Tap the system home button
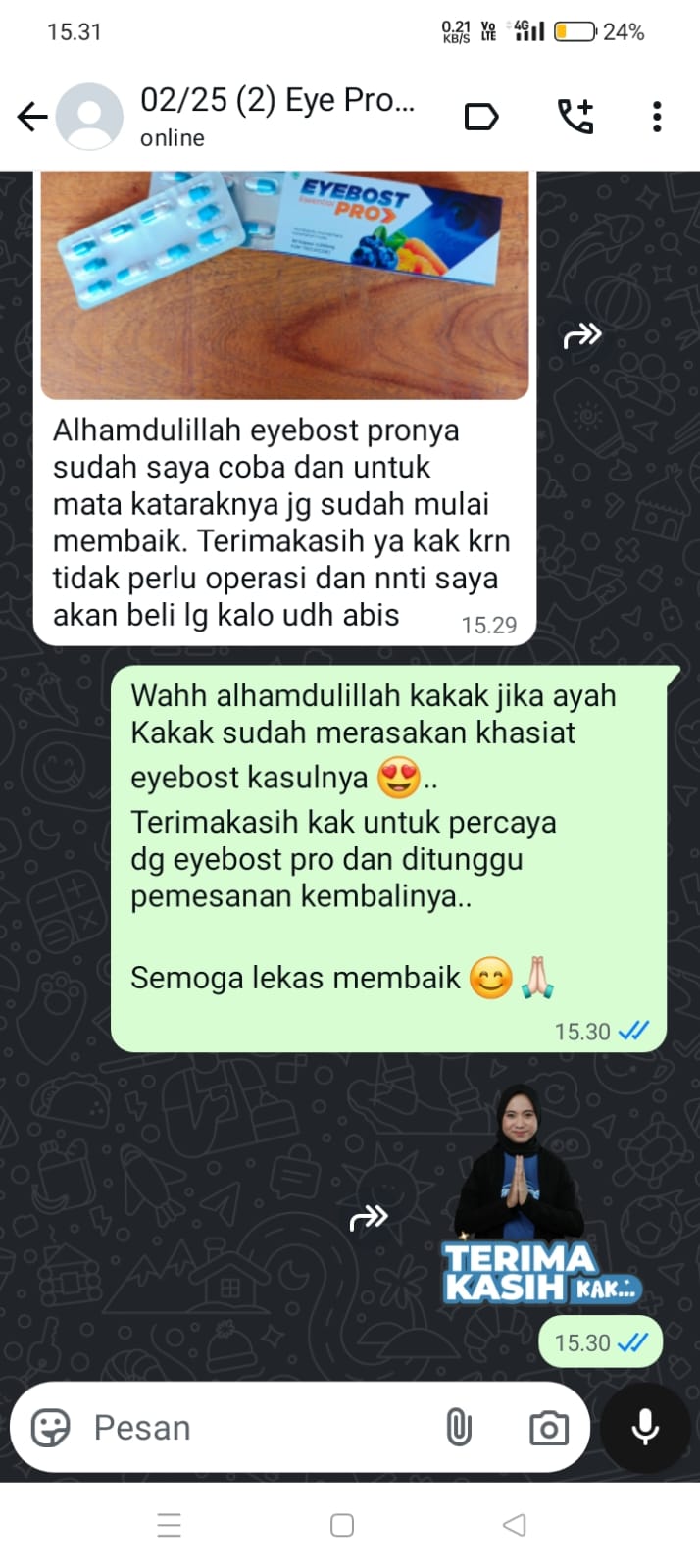The height and width of the screenshot is (1568, 700). click(x=342, y=1525)
